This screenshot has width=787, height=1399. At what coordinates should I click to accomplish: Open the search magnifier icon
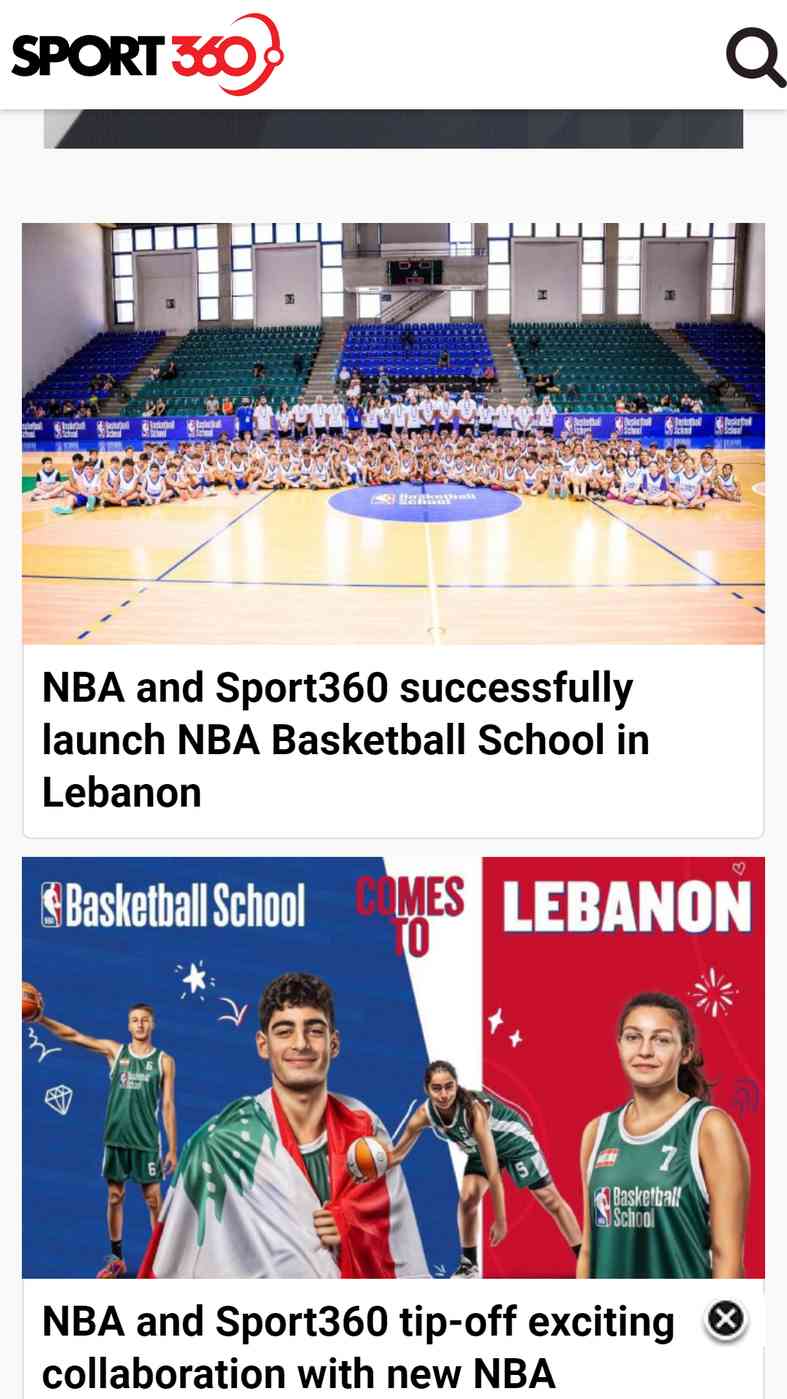(755, 58)
